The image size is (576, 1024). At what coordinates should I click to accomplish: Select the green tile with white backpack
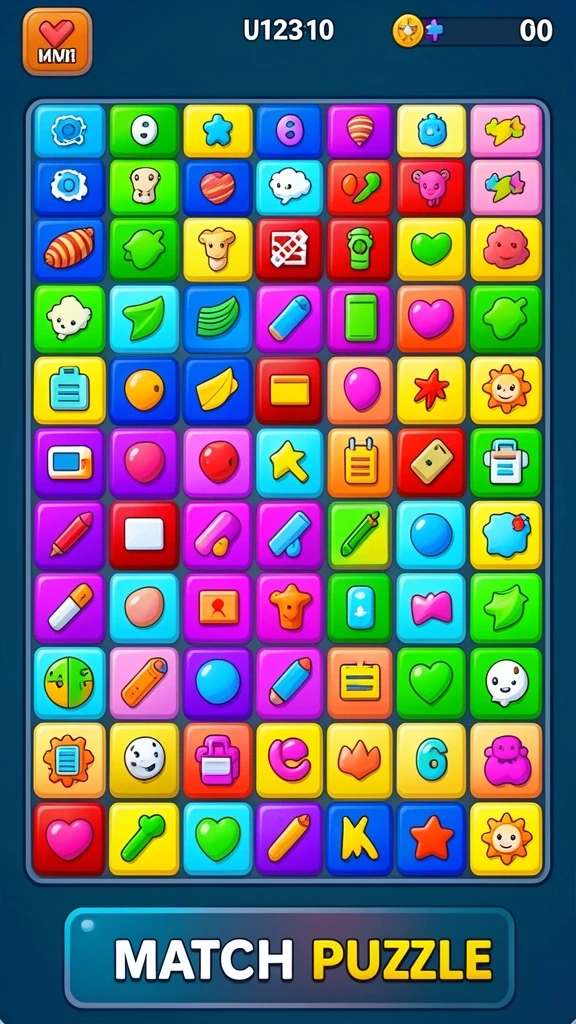click(506, 462)
